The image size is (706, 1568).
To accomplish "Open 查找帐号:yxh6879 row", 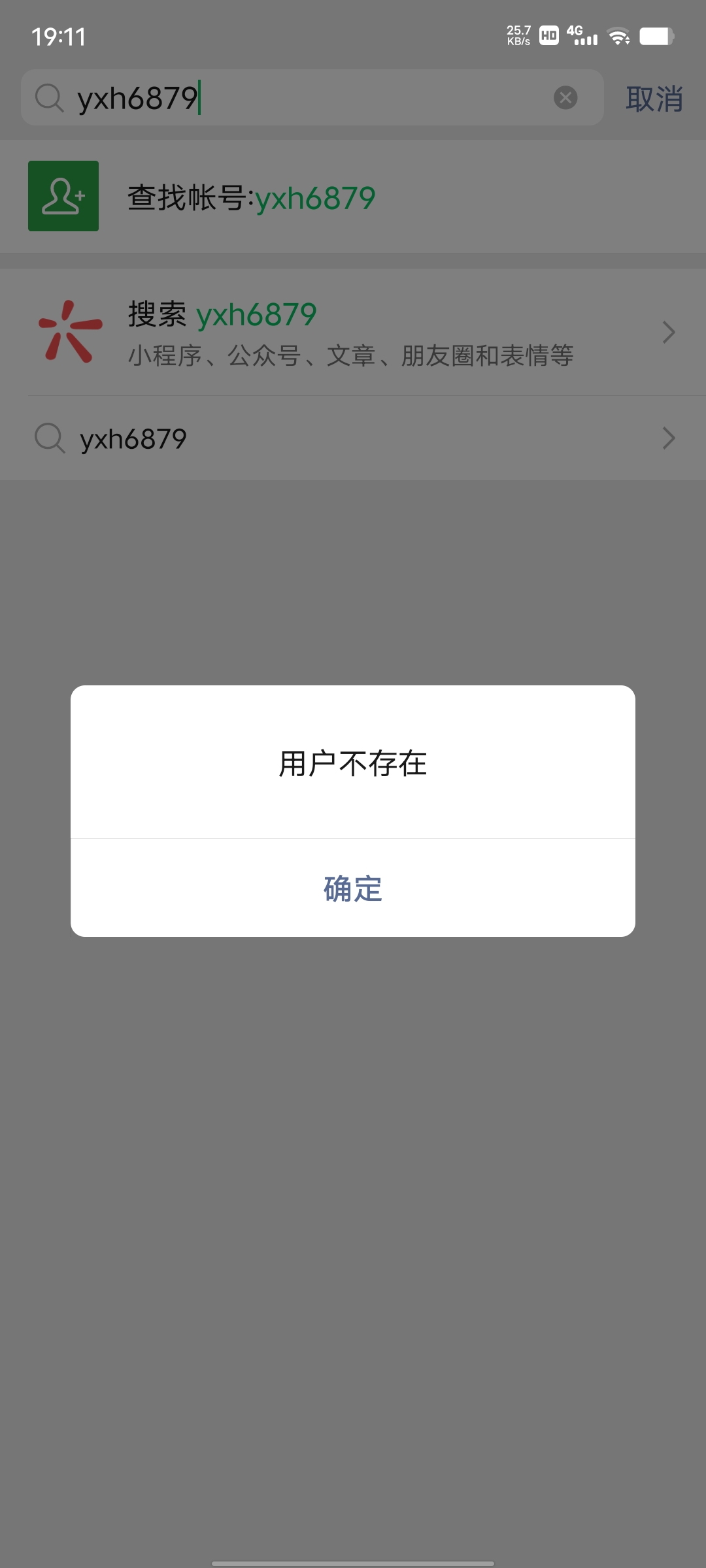I will [x=353, y=197].
